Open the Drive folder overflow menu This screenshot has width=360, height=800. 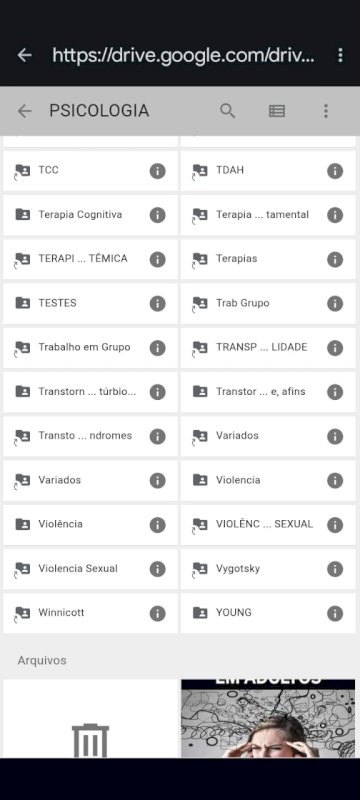point(326,111)
